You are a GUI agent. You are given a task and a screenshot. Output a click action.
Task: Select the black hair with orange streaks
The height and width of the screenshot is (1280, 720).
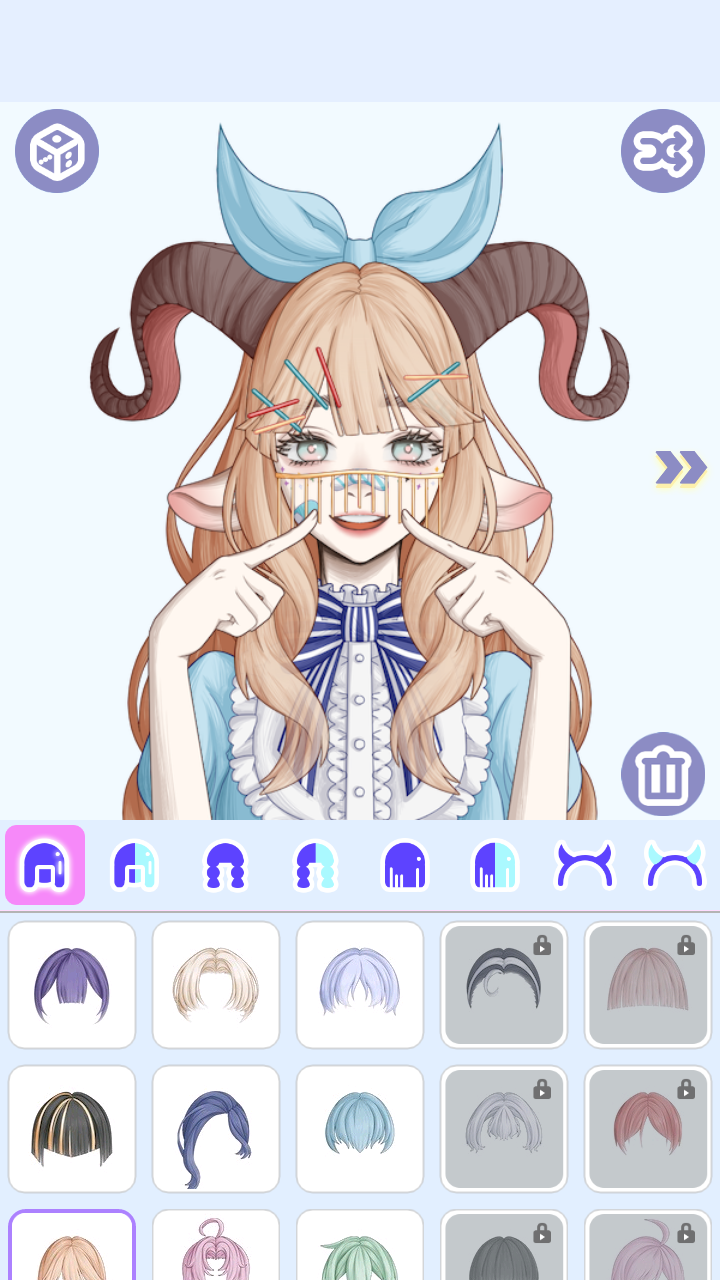(72, 1129)
